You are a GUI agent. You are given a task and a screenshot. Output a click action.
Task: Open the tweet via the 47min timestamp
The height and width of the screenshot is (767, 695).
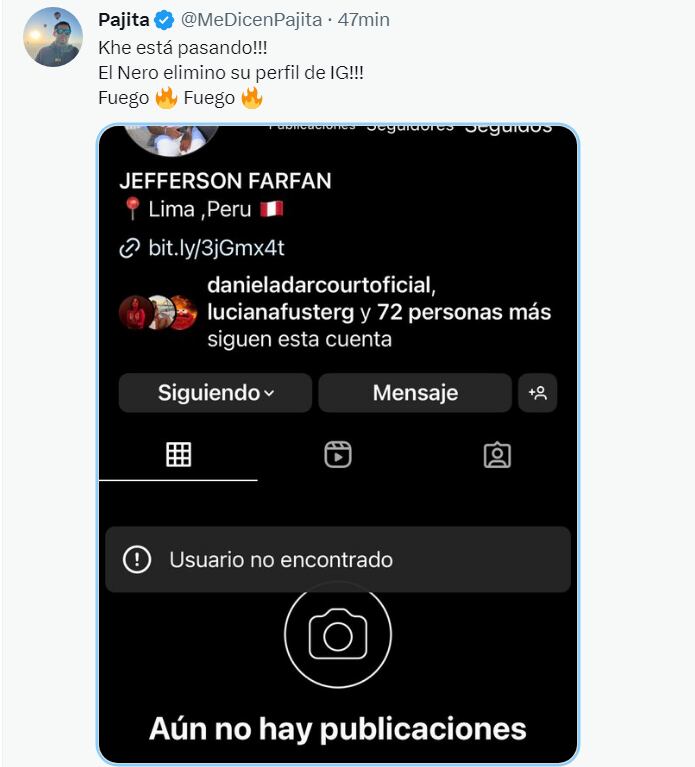pos(363,20)
